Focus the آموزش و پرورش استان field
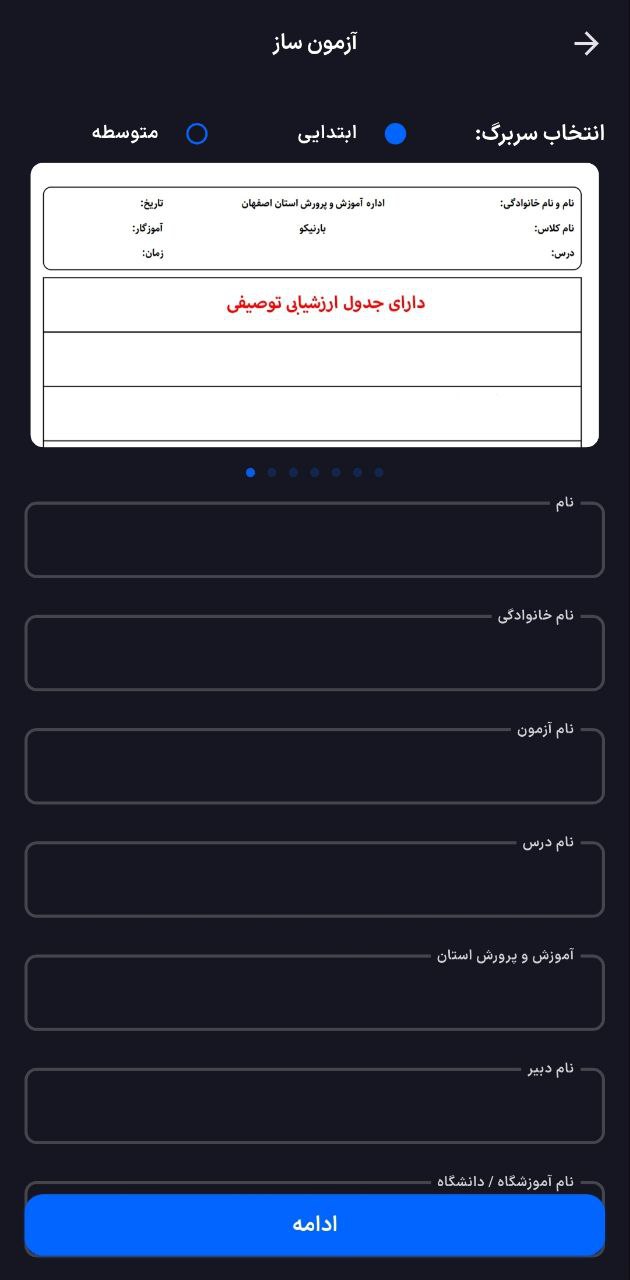The width and height of the screenshot is (630, 1280). click(314, 994)
